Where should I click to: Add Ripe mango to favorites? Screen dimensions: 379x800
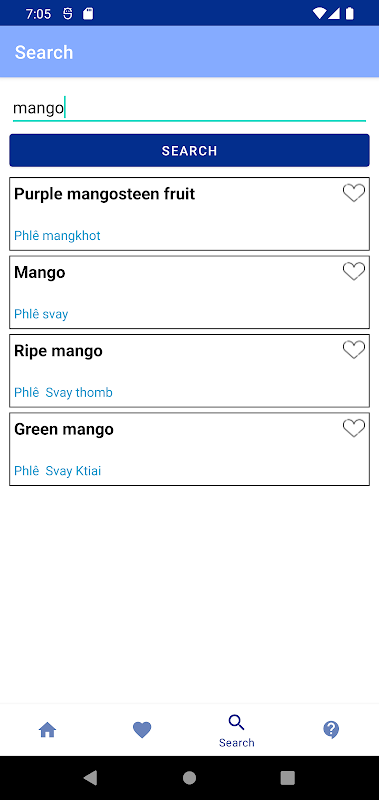pos(353,349)
